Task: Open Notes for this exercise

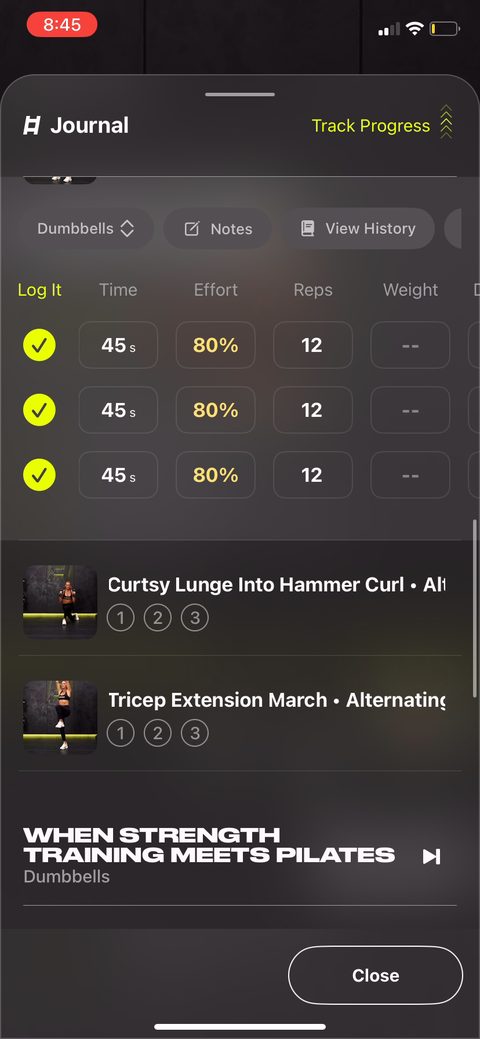Action: (218, 229)
